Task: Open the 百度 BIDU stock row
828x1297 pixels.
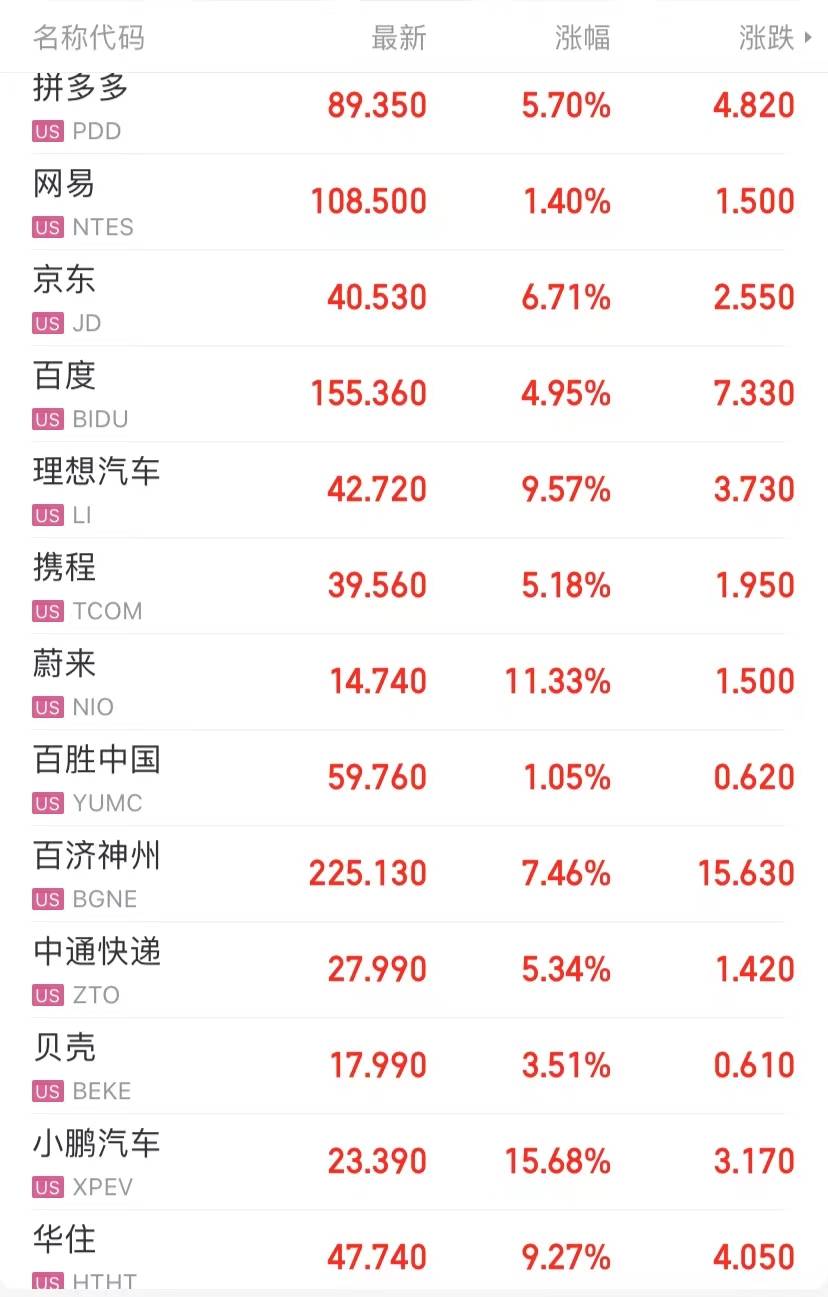Action: click(414, 394)
